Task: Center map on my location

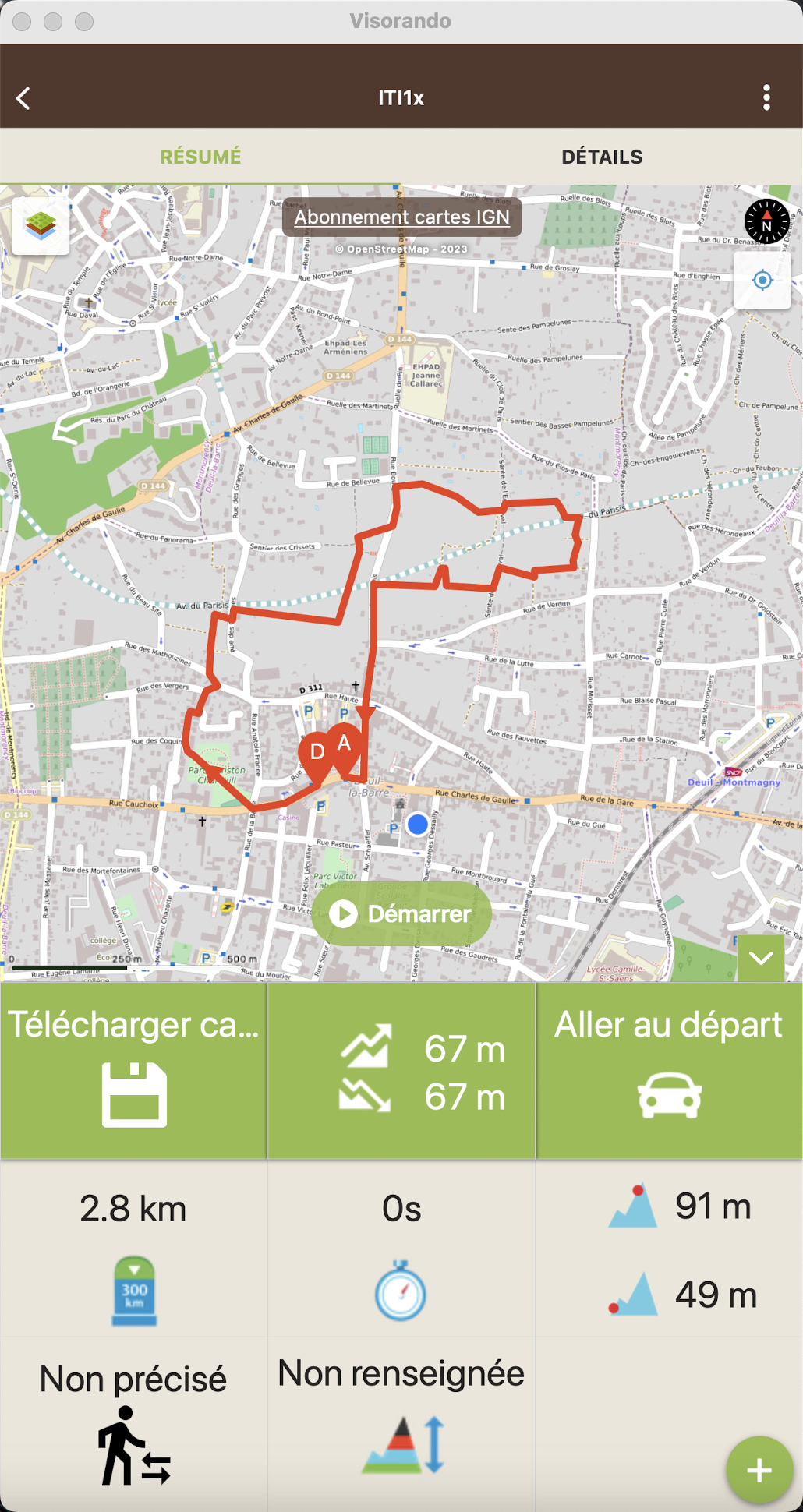Action: pyautogui.click(x=762, y=280)
